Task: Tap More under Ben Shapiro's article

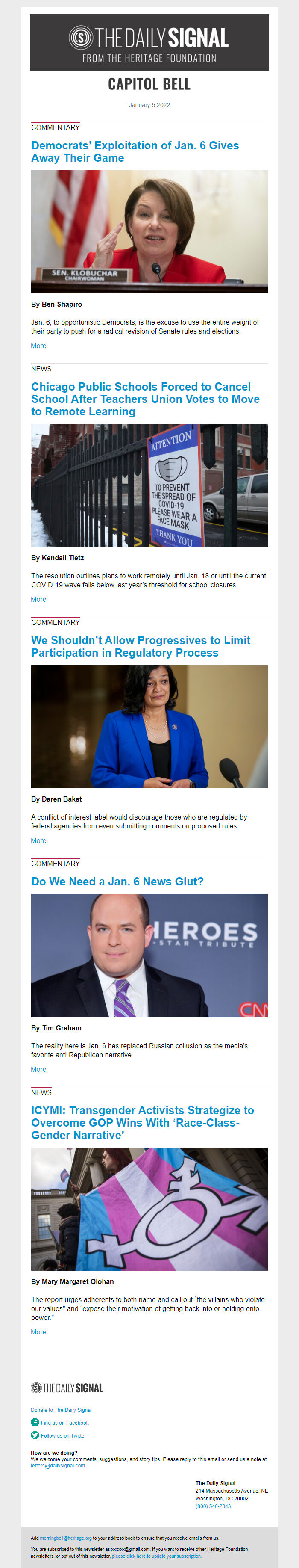Action: click(x=38, y=346)
